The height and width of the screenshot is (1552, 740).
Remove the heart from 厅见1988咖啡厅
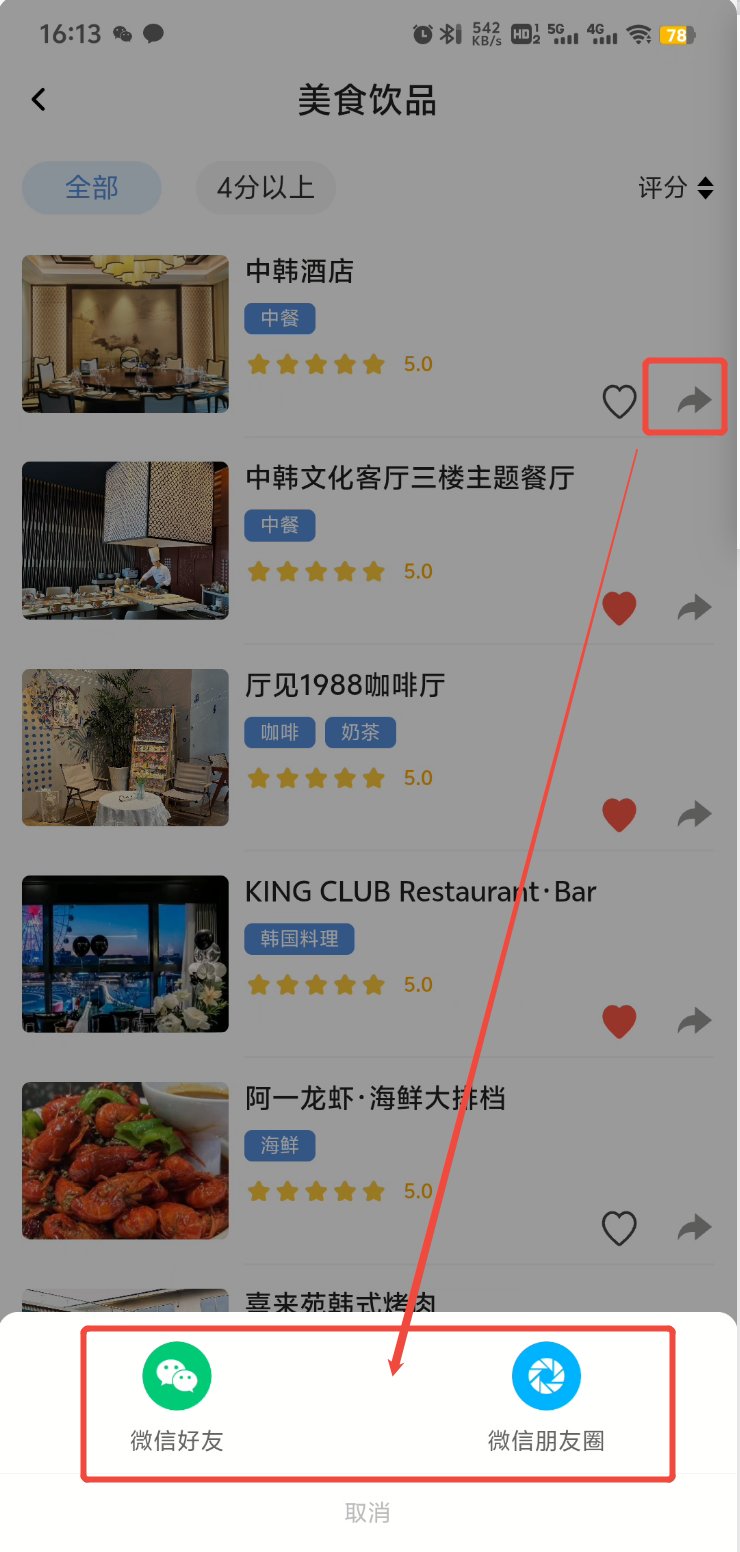pyautogui.click(x=619, y=815)
